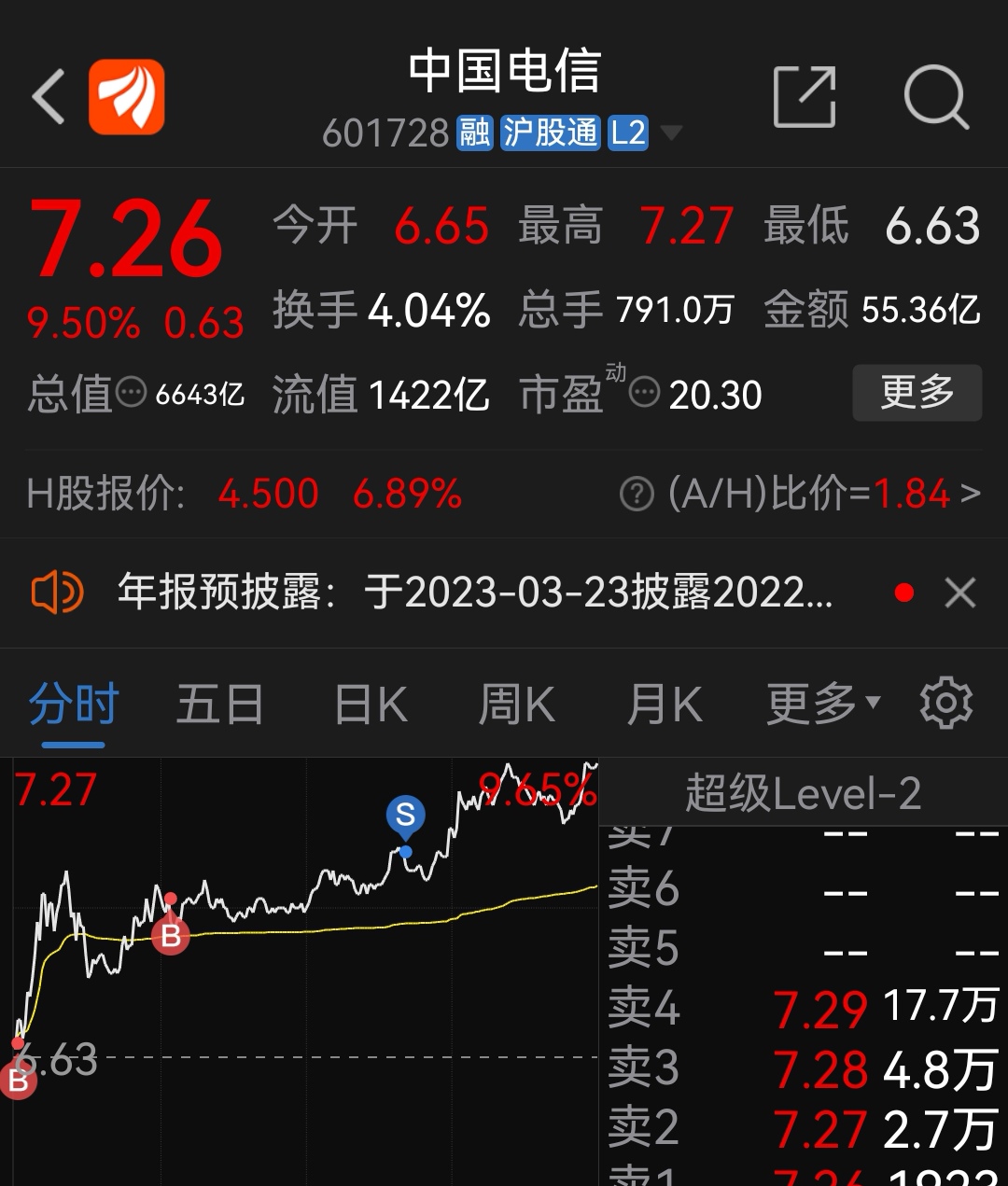Expand the 更多 chart period dropdown

[822, 705]
